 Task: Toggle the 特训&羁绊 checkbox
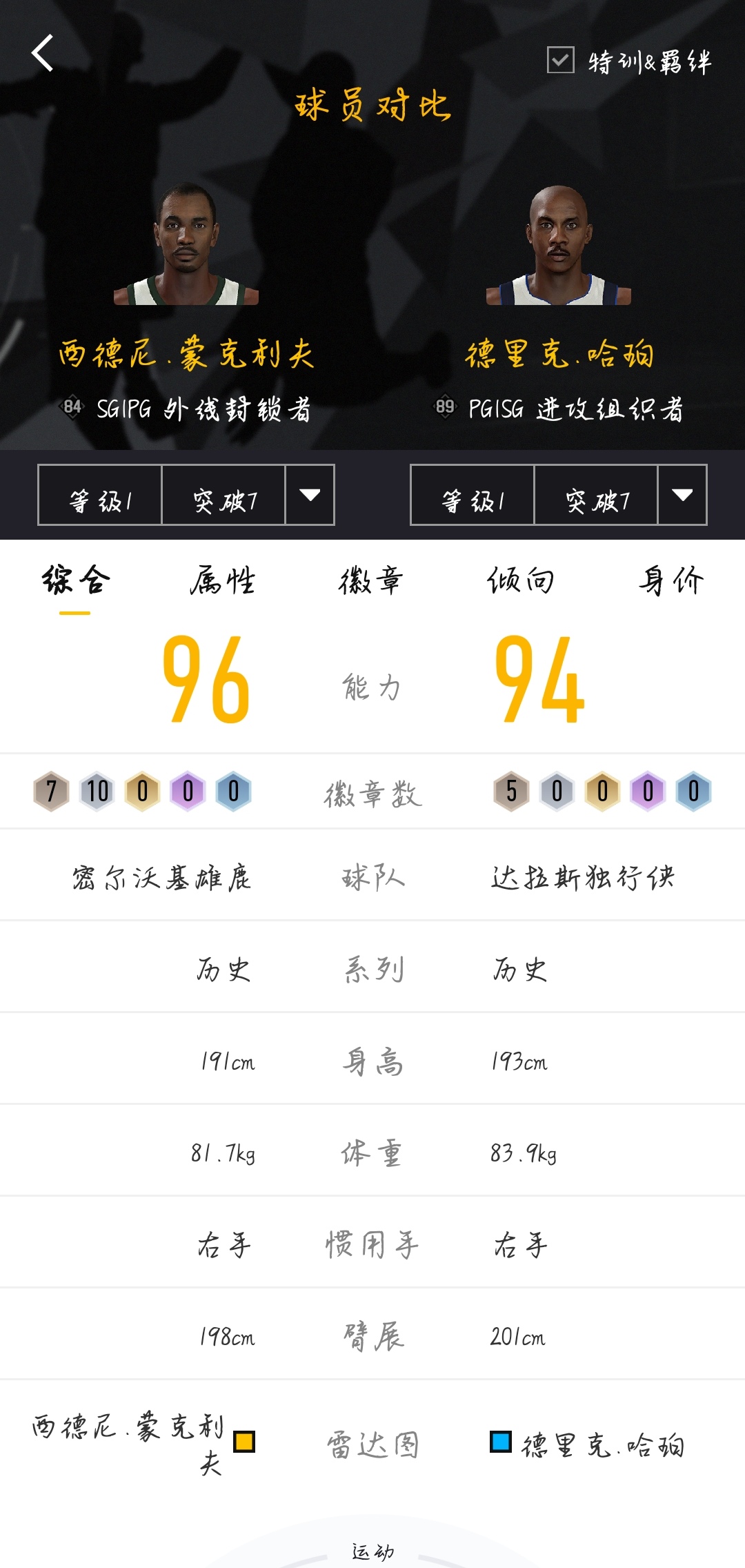click(x=560, y=60)
